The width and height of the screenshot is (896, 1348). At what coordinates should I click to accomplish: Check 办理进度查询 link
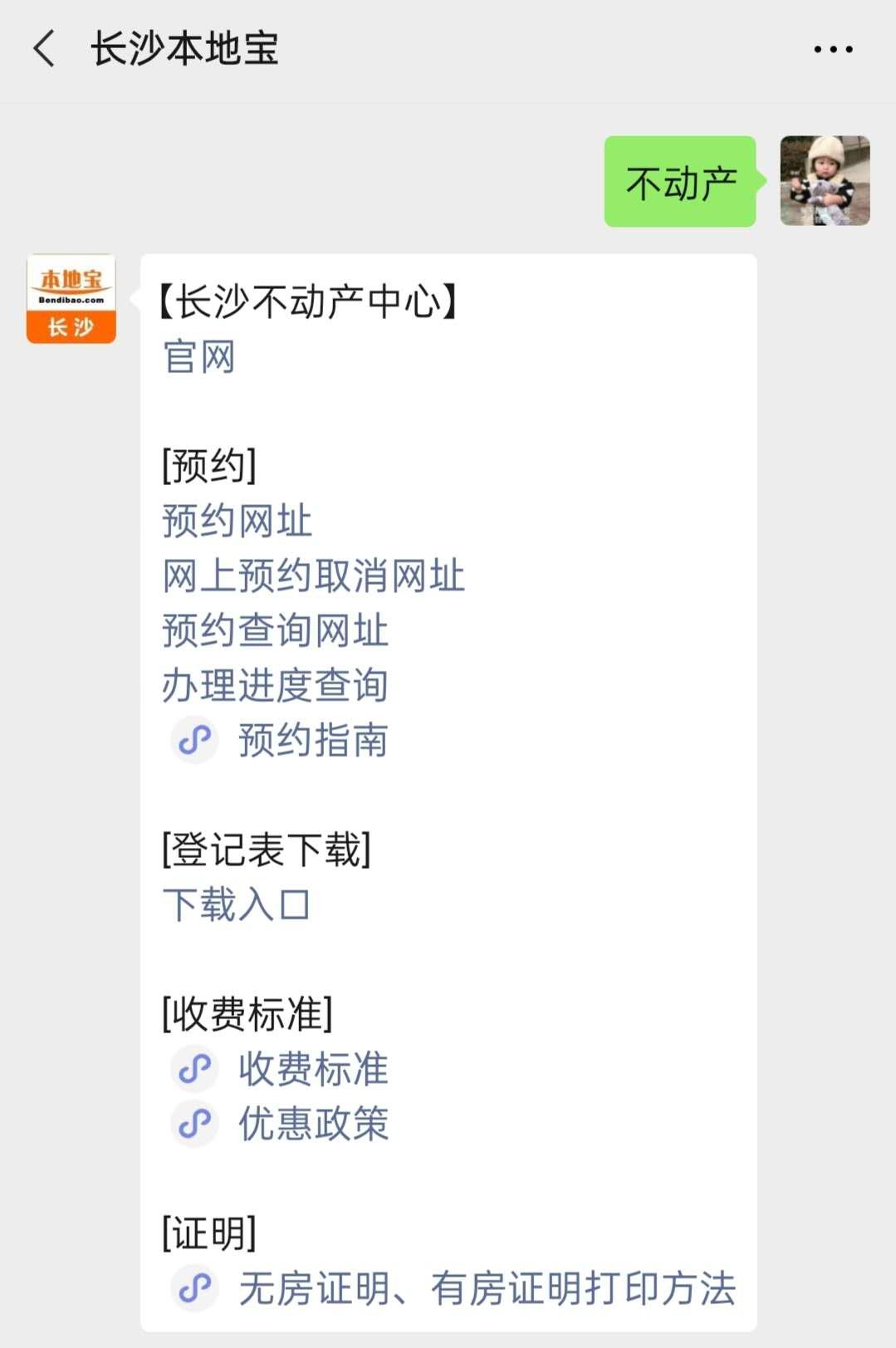coord(276,685)
